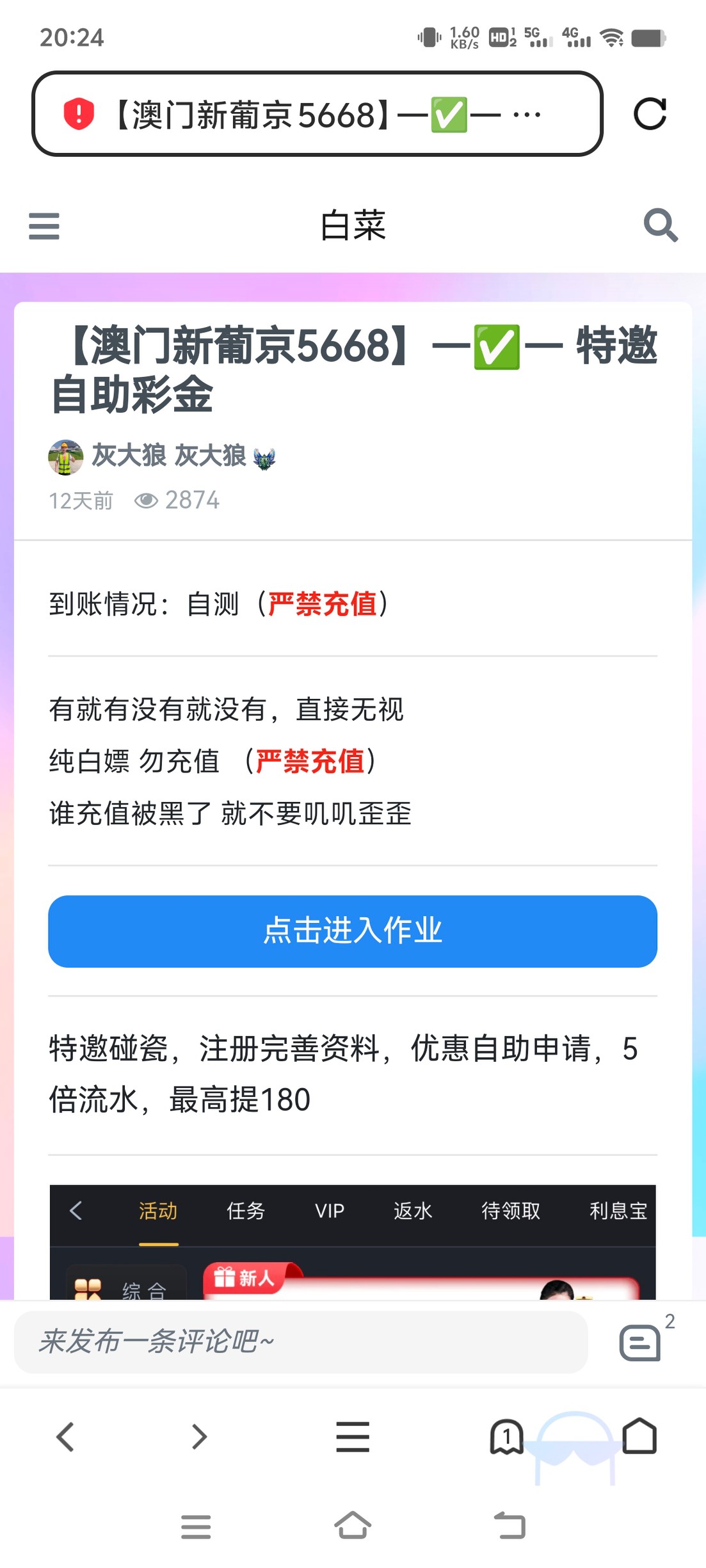Viewport: 706px width, 1568px height.
Task: Tap the forward arrow in browser navigation
Action: pyautogui.click(x=197, y=1436)
